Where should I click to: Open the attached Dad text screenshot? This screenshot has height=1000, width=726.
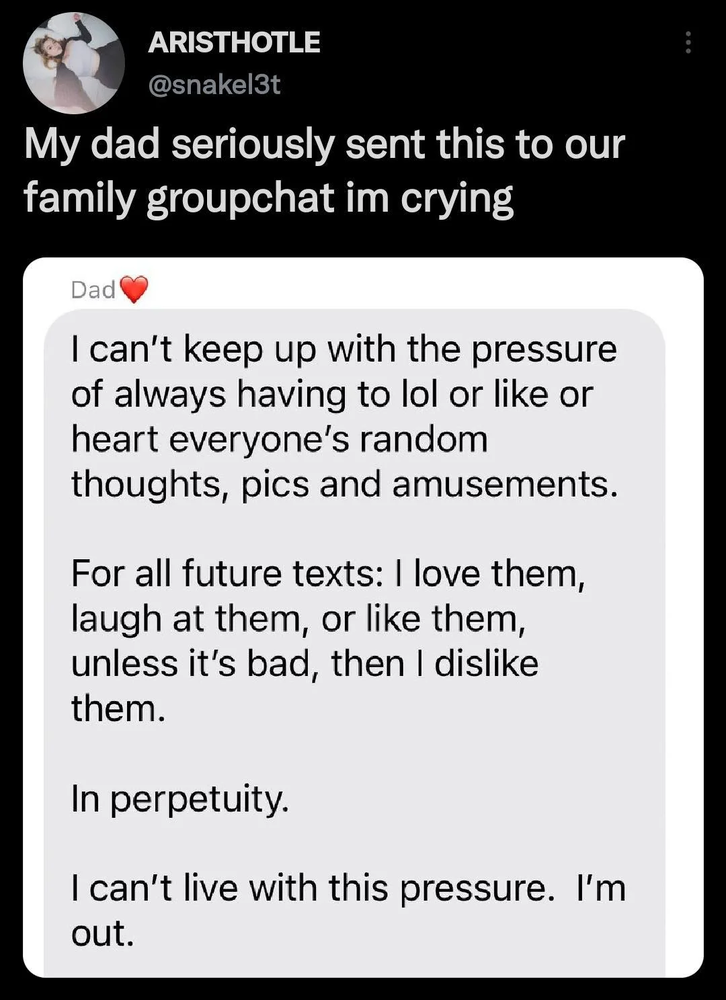(363, 617)
